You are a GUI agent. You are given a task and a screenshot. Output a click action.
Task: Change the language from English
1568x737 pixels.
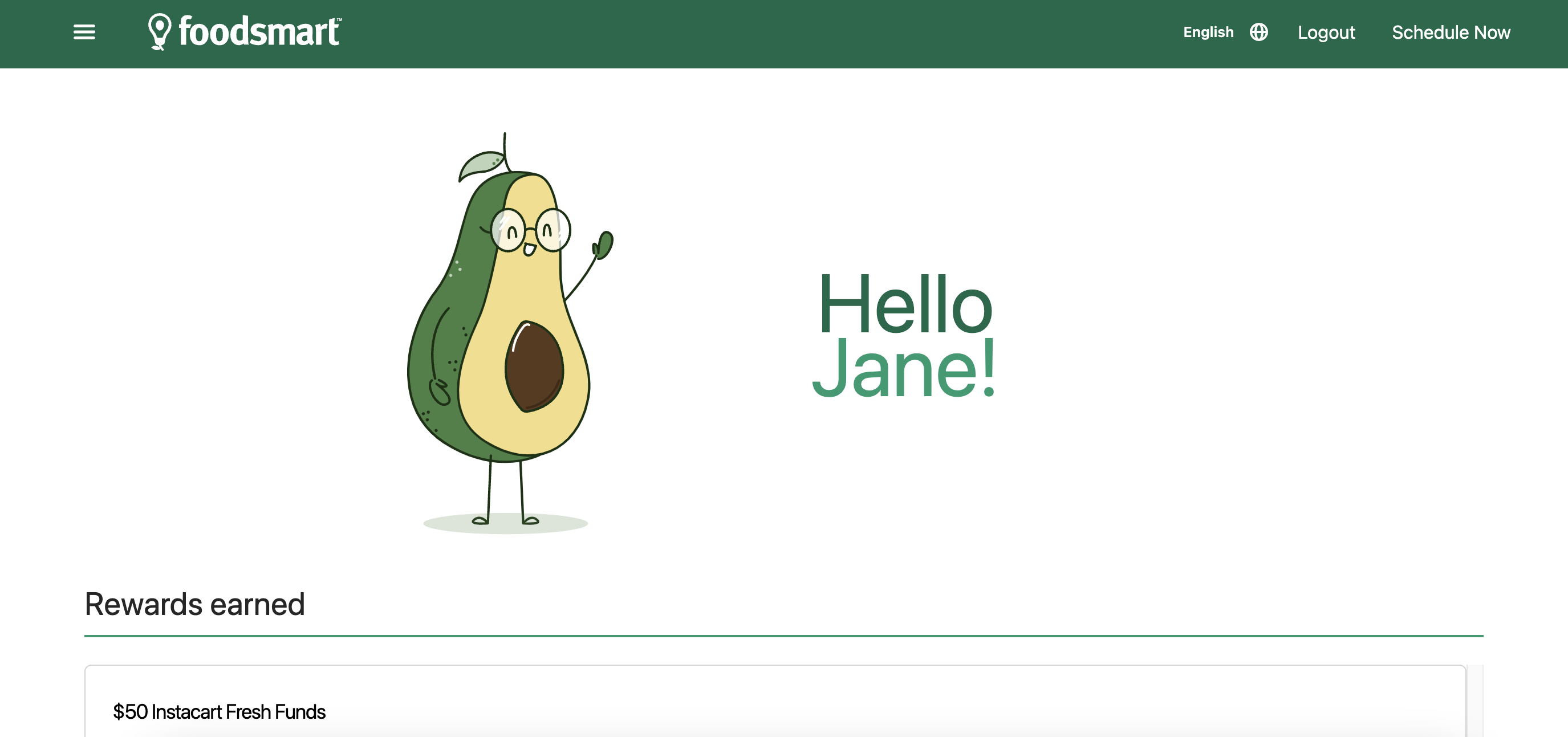(1225, 32)
